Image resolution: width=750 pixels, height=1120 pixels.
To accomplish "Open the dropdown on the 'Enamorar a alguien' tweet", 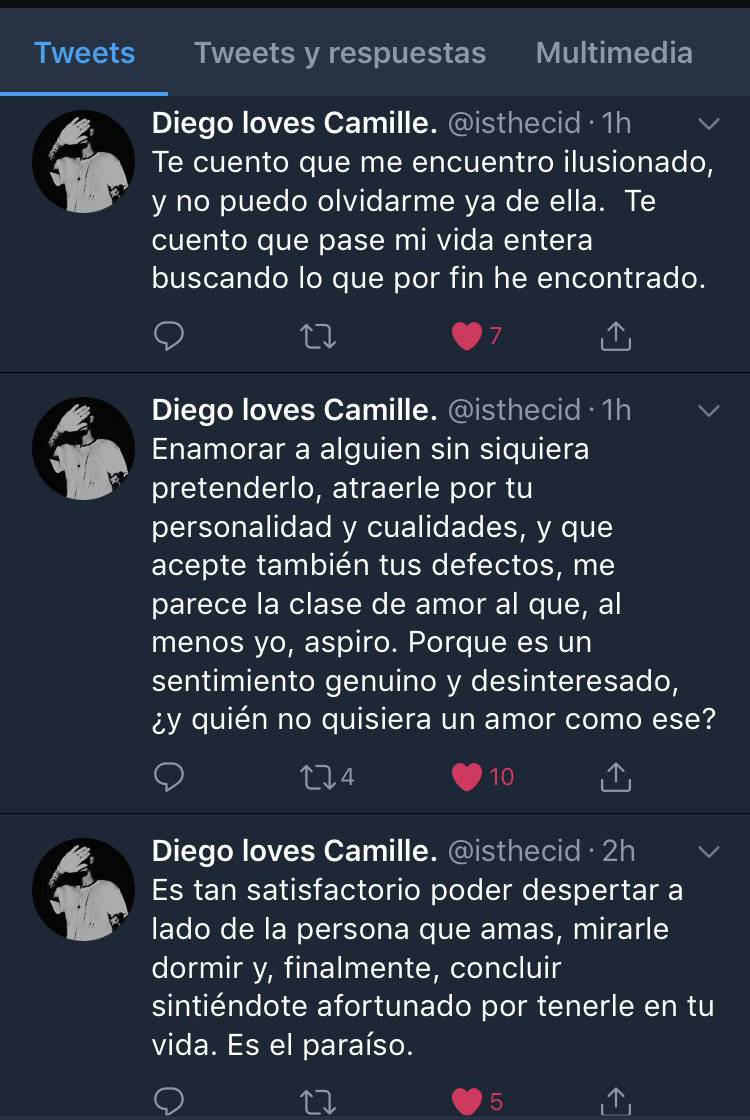I will (x=708, y=411).
